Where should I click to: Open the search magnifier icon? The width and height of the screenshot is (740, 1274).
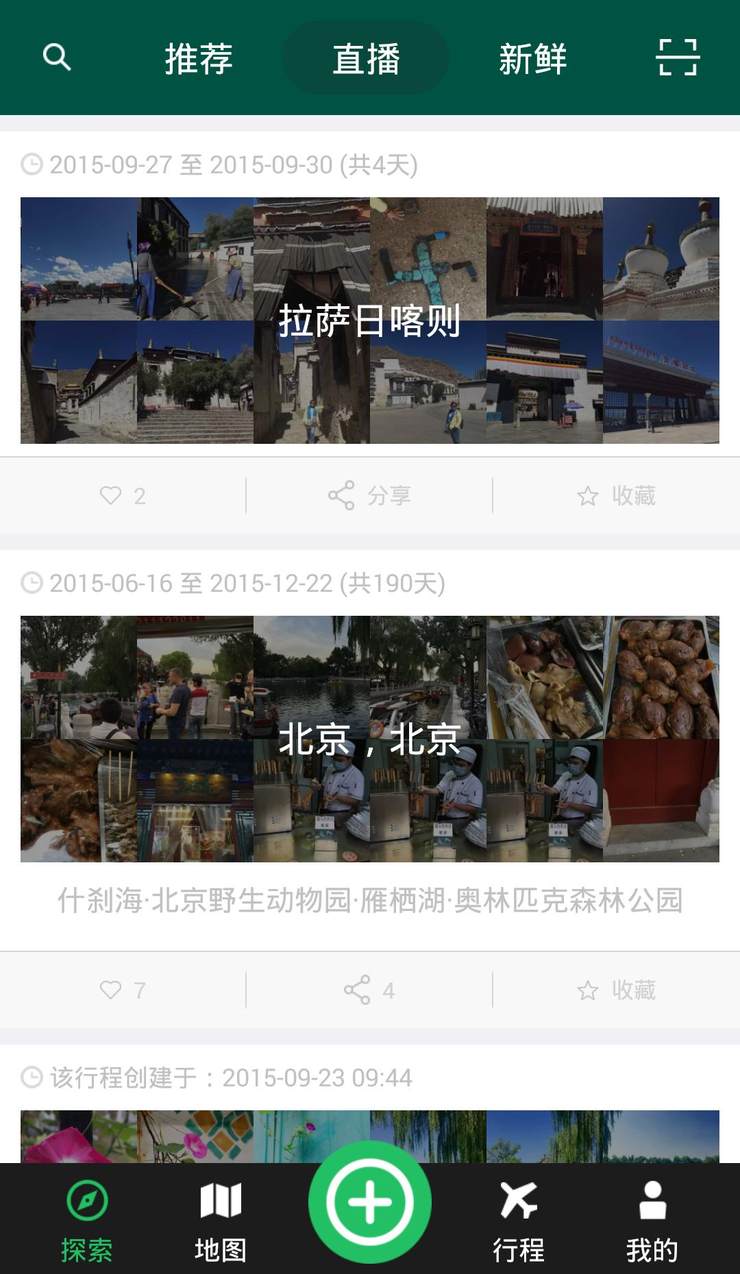click(x=57, y=58)
